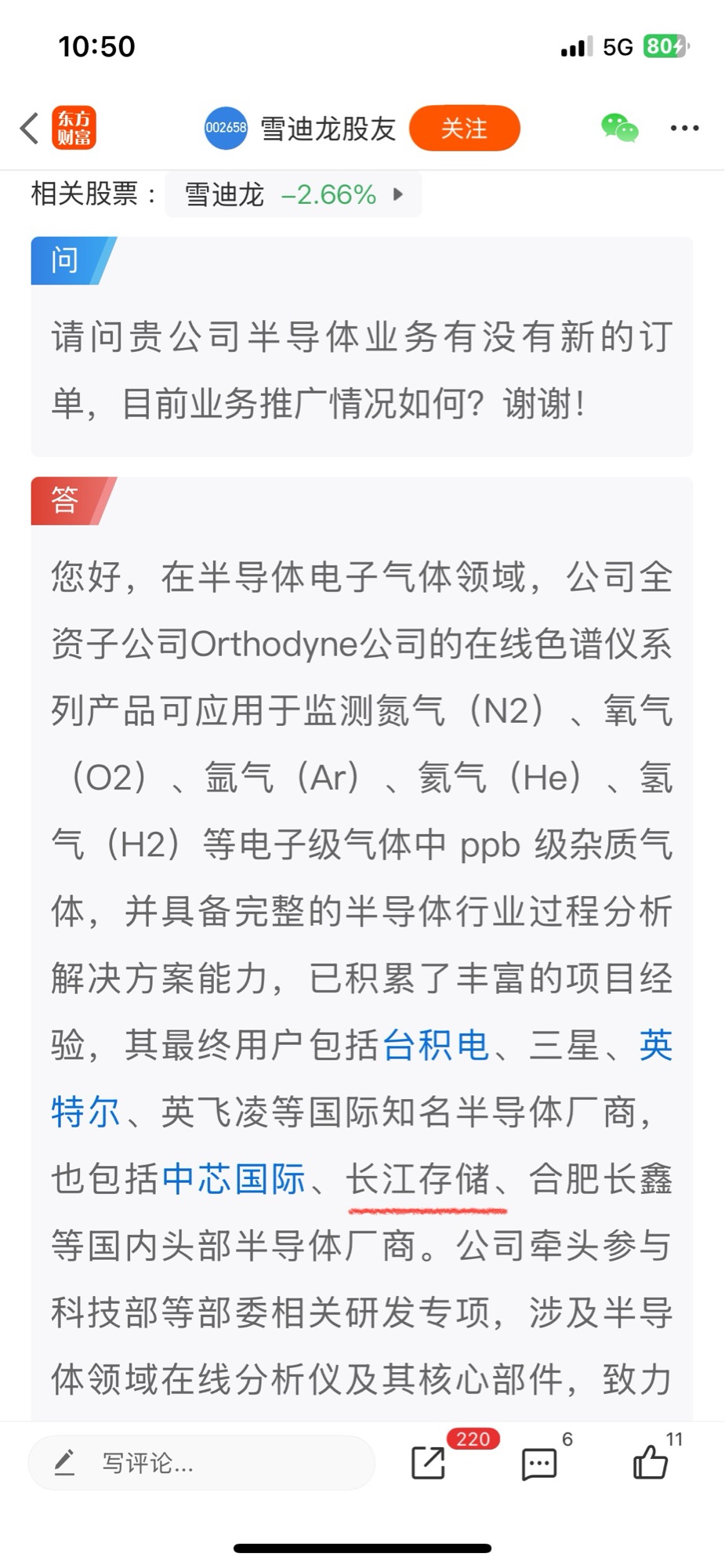Share this post via the share icon

pyautogui.click(x=428, y=1463)
